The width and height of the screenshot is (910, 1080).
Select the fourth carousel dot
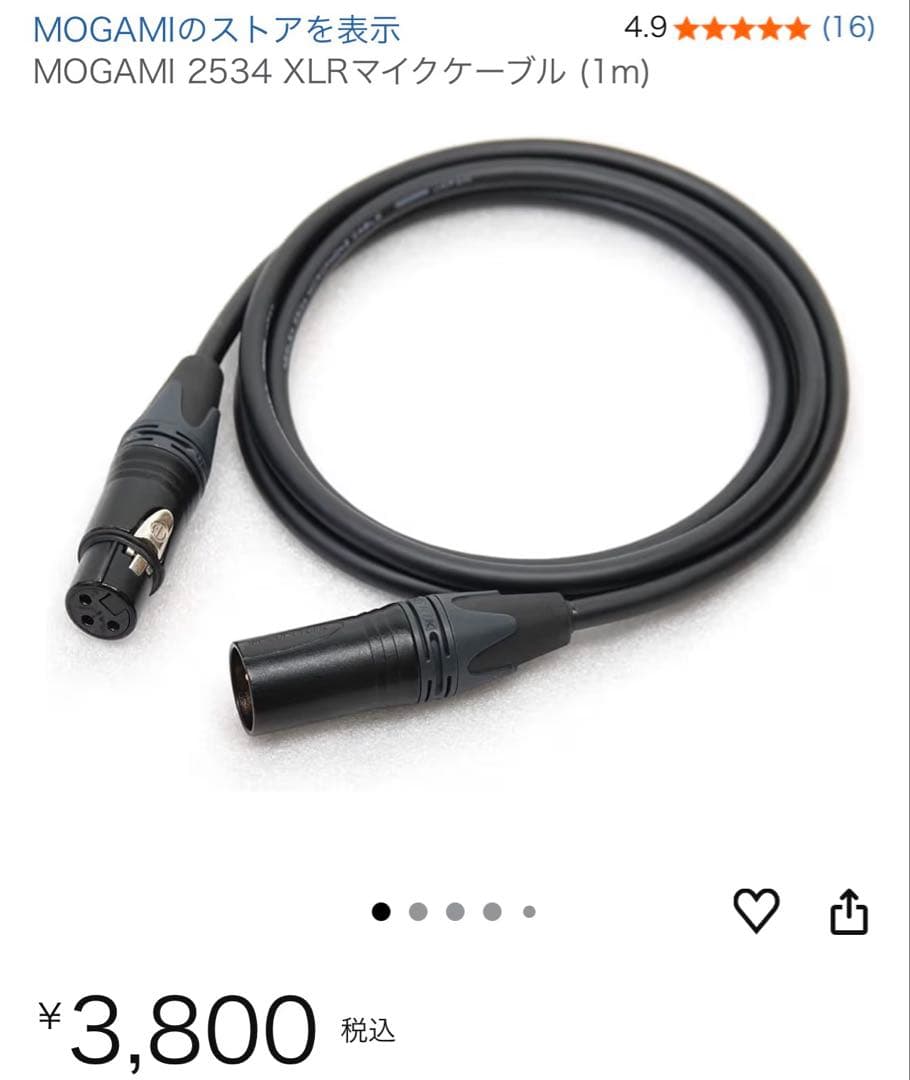coord(490,911)
